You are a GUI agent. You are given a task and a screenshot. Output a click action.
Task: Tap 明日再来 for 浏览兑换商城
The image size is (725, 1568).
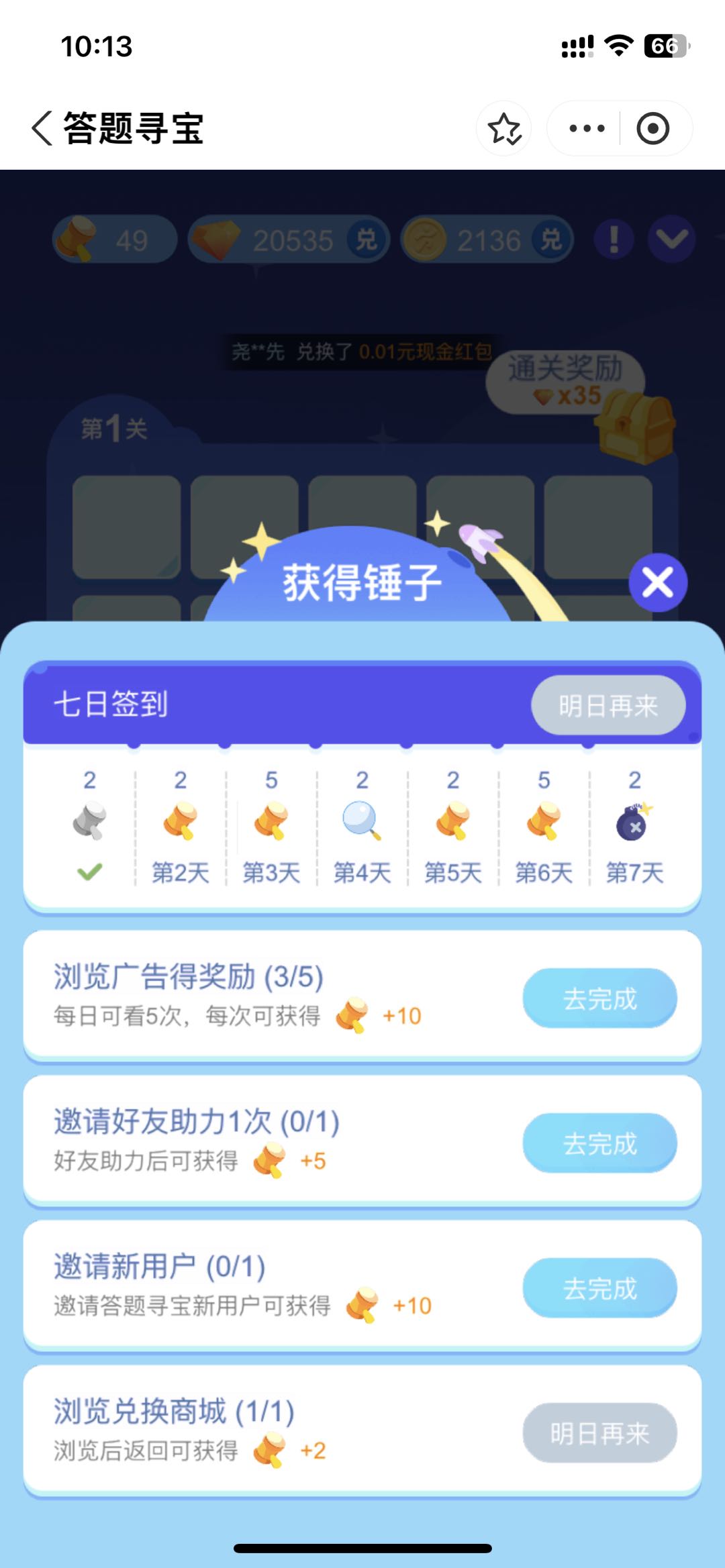click(599, 1433)
